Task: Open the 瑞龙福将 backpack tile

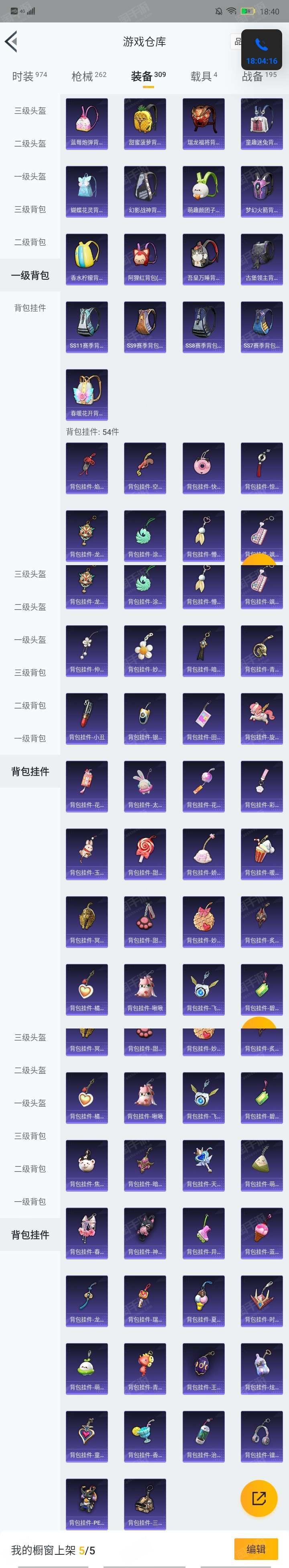Action: [x=203, y=123]
